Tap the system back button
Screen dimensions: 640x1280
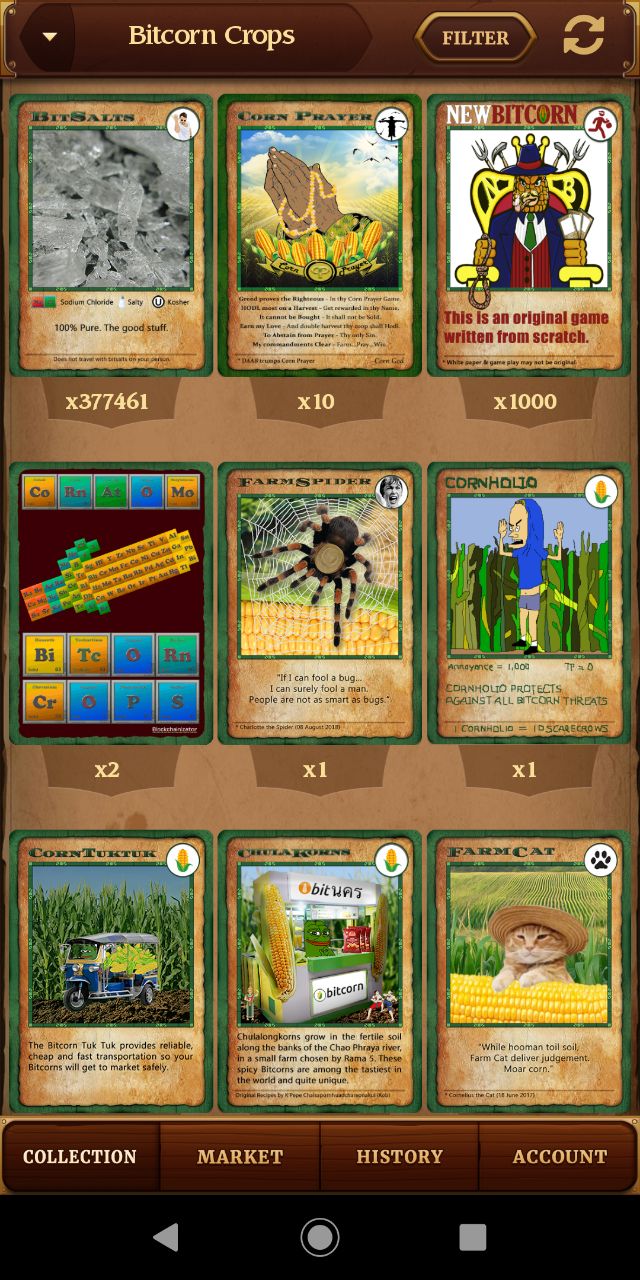(x=166, y=1237)
